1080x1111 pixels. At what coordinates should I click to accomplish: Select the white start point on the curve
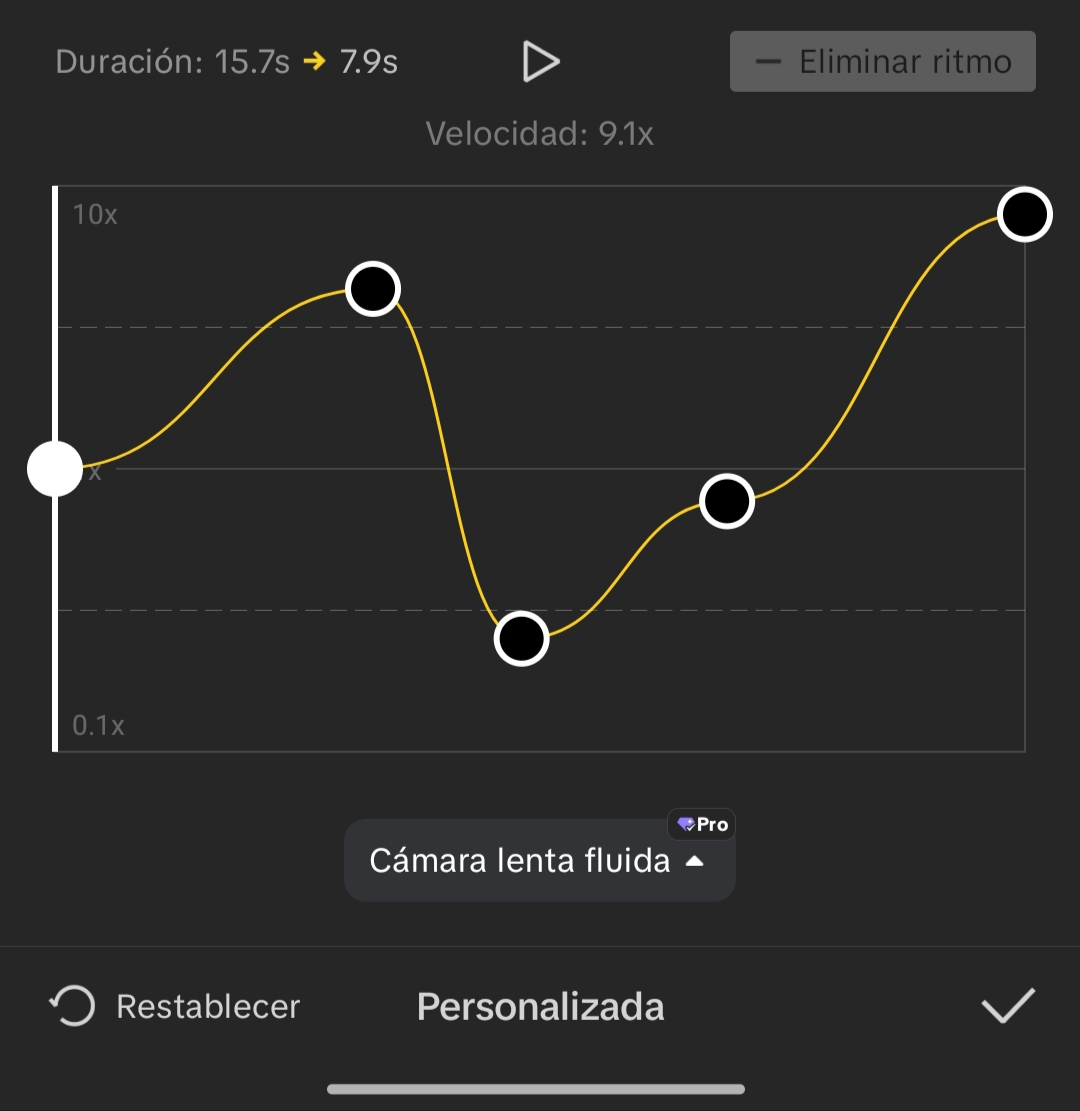coord(54,469)
